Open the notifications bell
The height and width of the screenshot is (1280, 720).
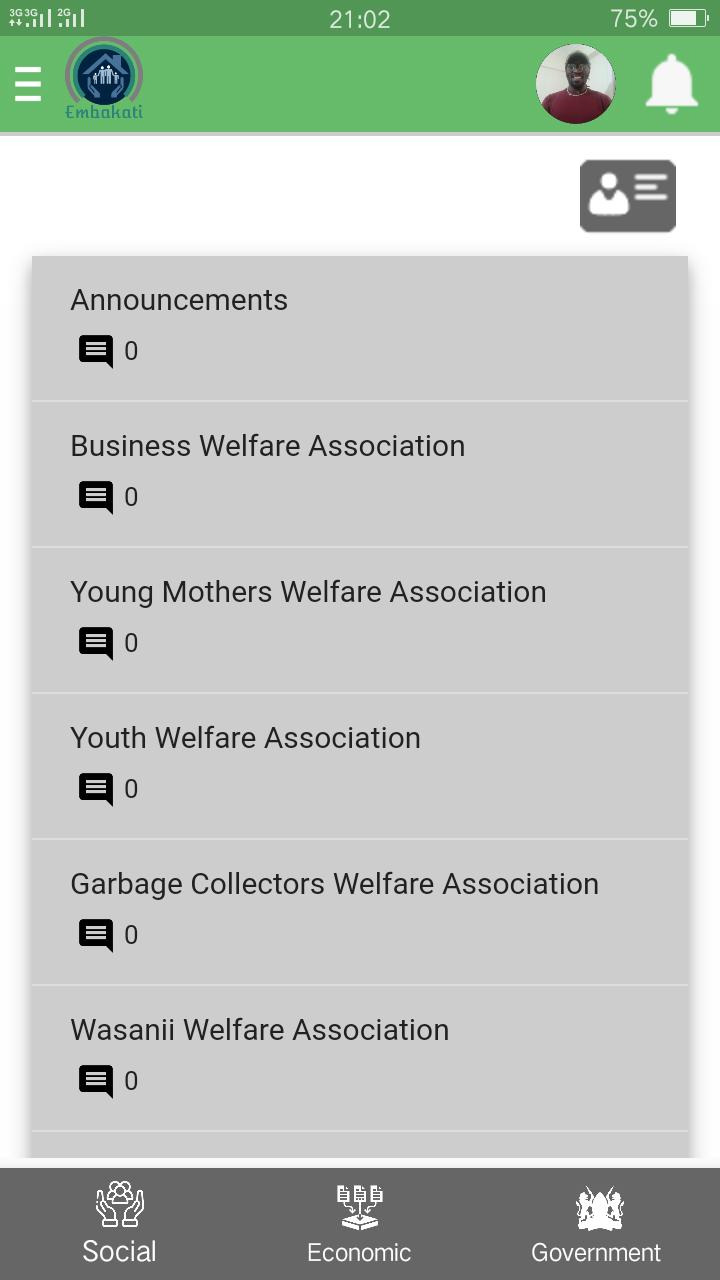click(x=671, y=84)
